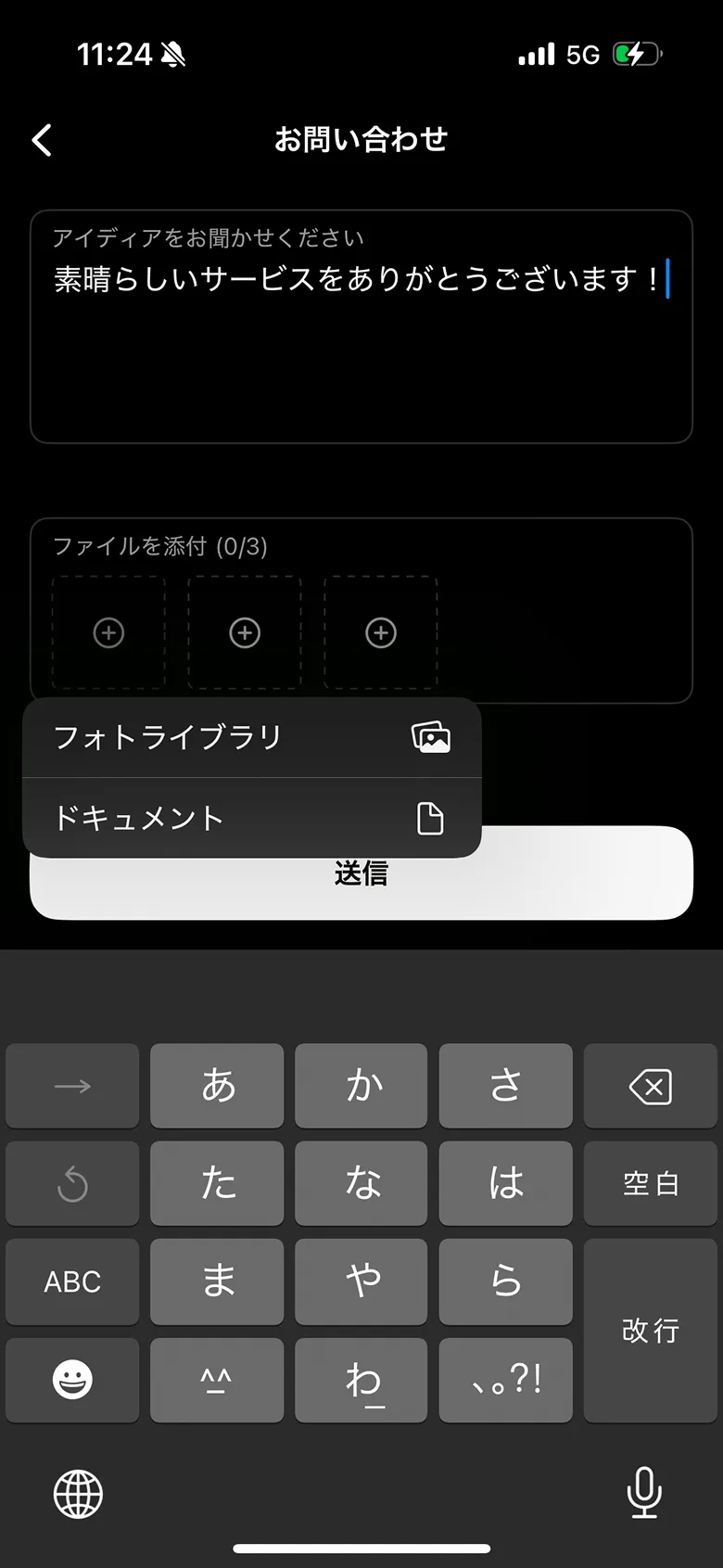
Task: Switch to ABC input mode
Action: (x=72, y=1281)
